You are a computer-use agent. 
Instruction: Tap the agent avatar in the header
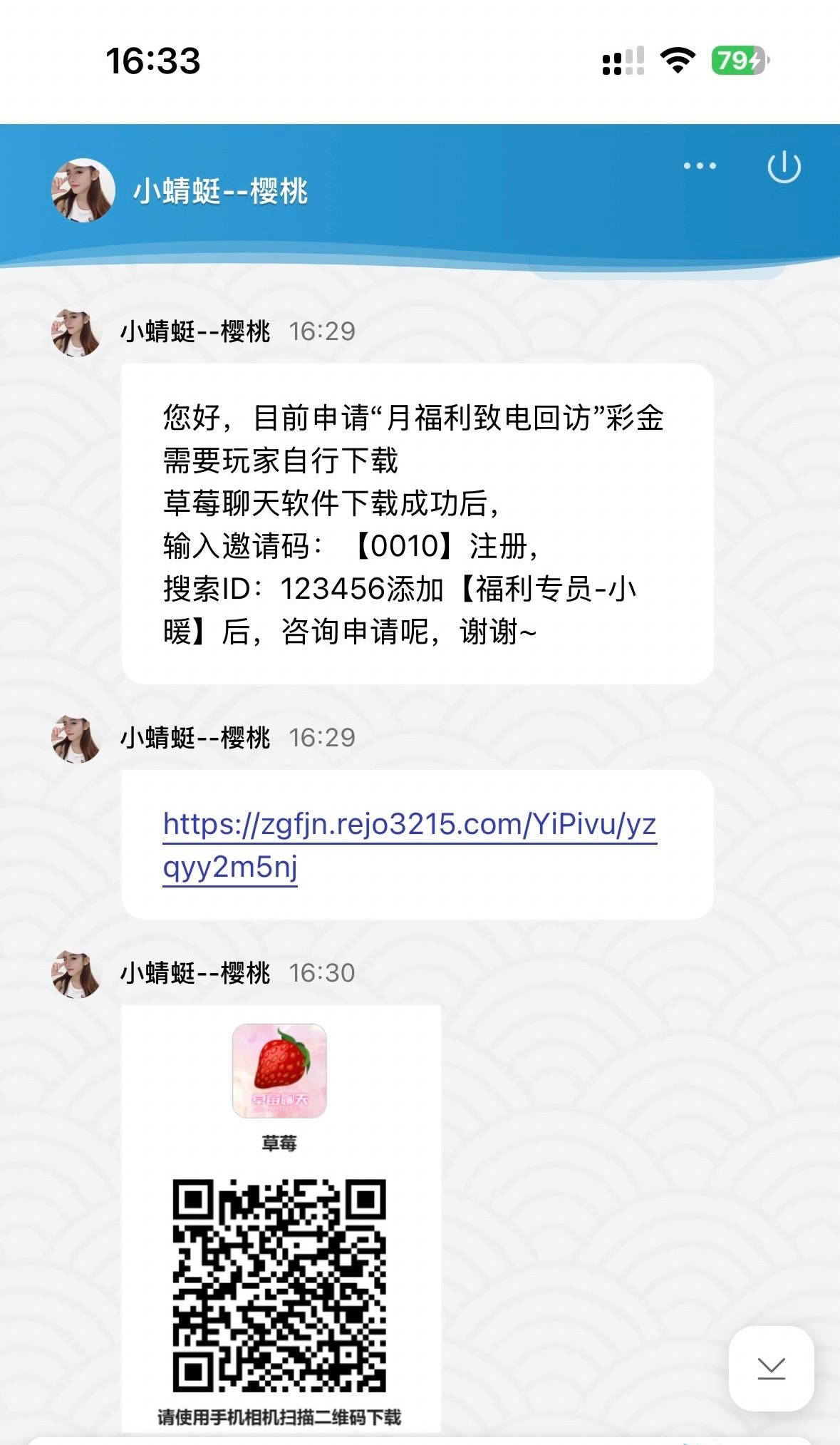pyautogui.click(x=83, y=190)
